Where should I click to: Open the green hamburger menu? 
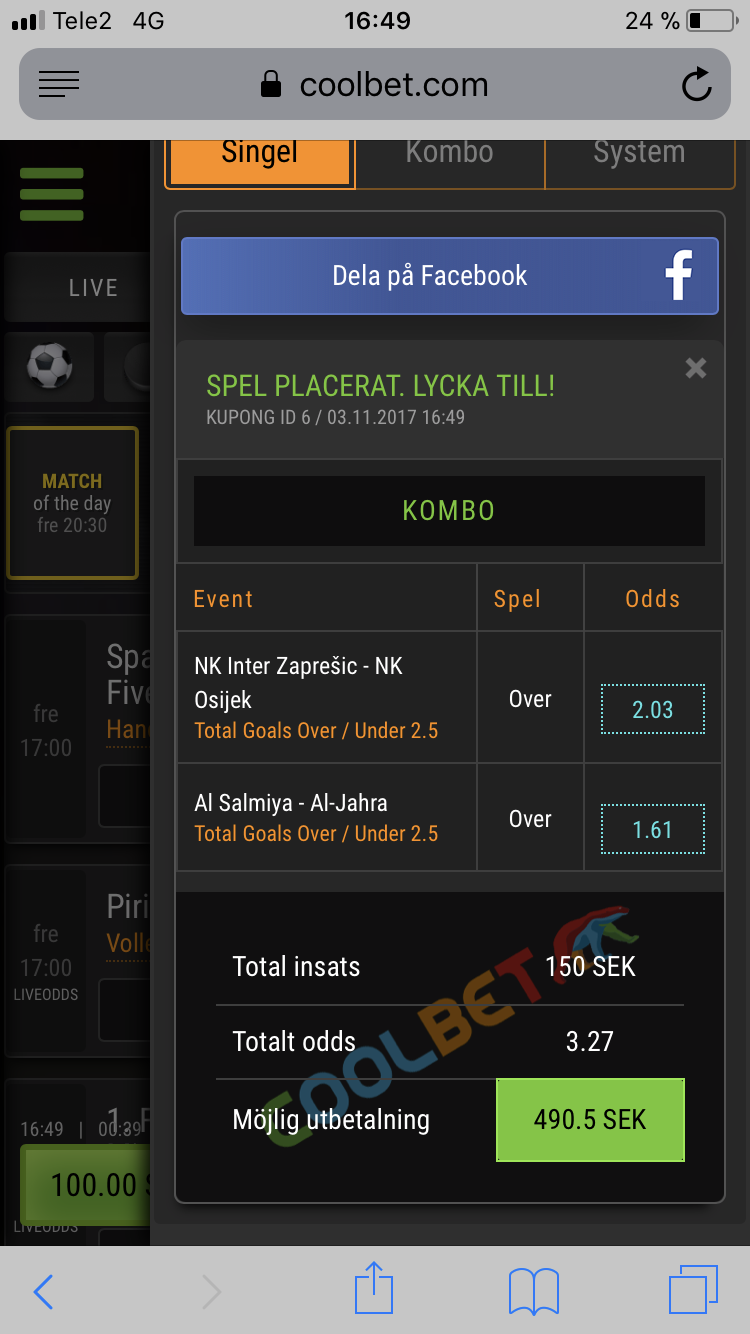[52, 194]
